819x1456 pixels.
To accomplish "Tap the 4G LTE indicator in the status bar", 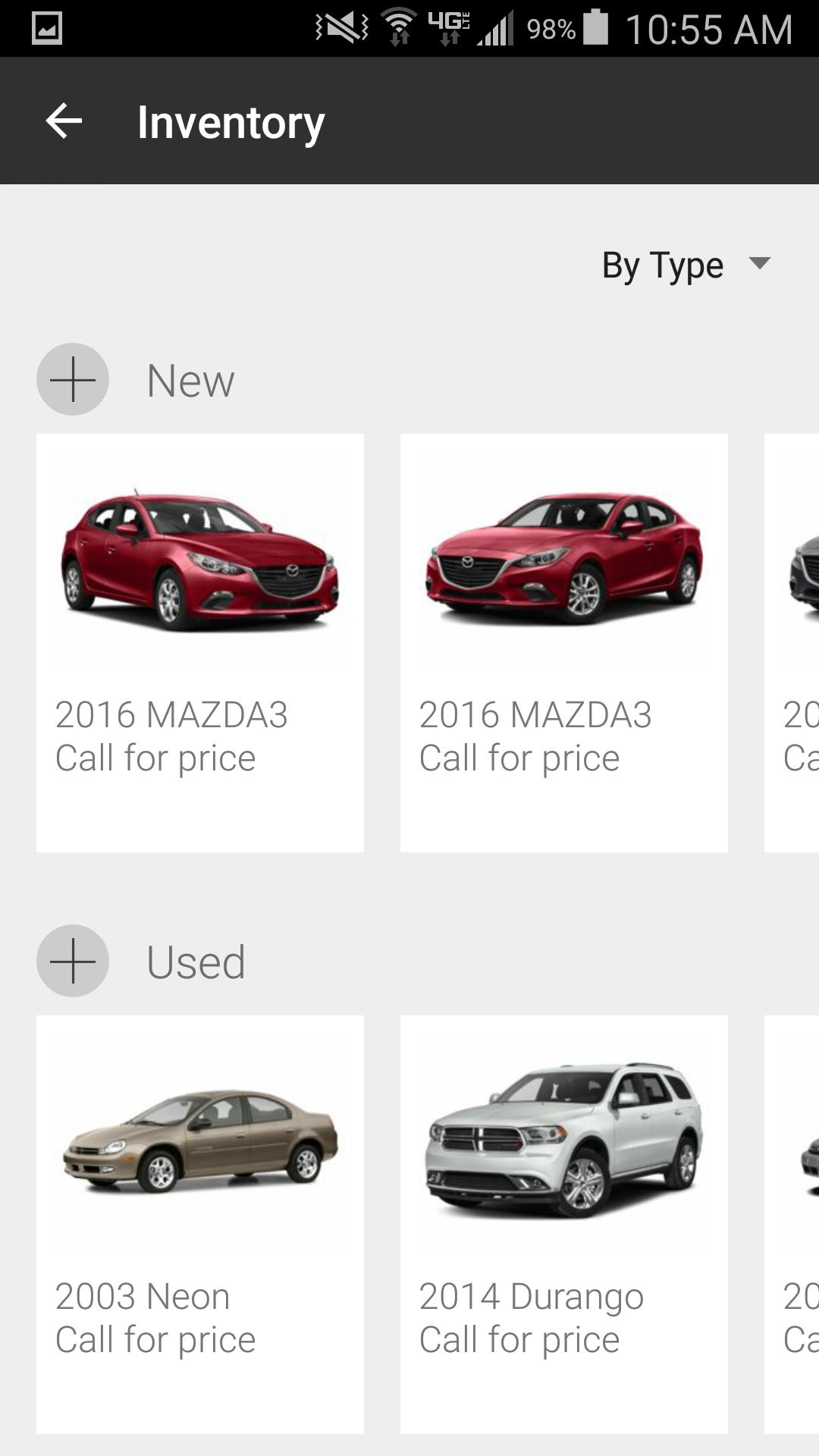I will [x=447, y=25].
